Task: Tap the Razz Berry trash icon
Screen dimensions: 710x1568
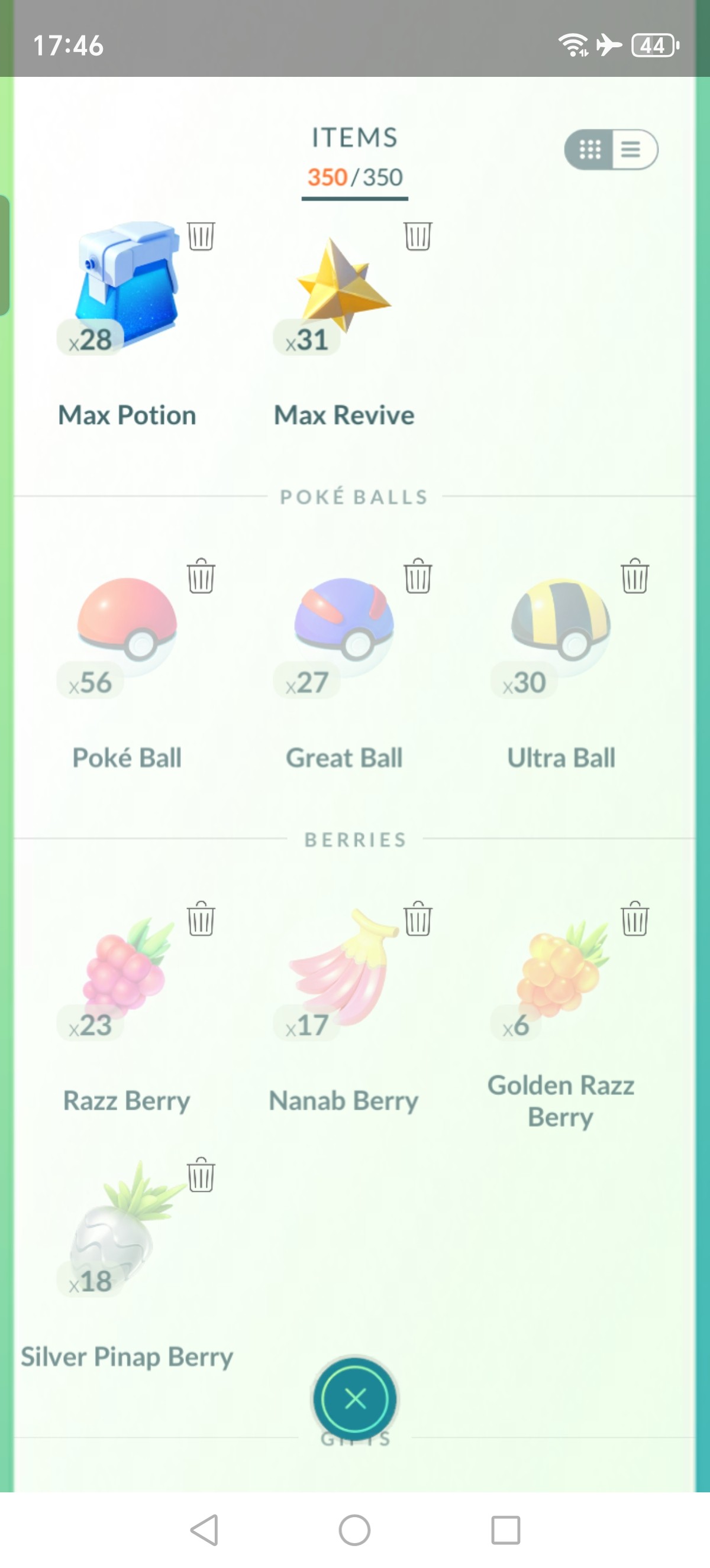Action: point(201,918)
